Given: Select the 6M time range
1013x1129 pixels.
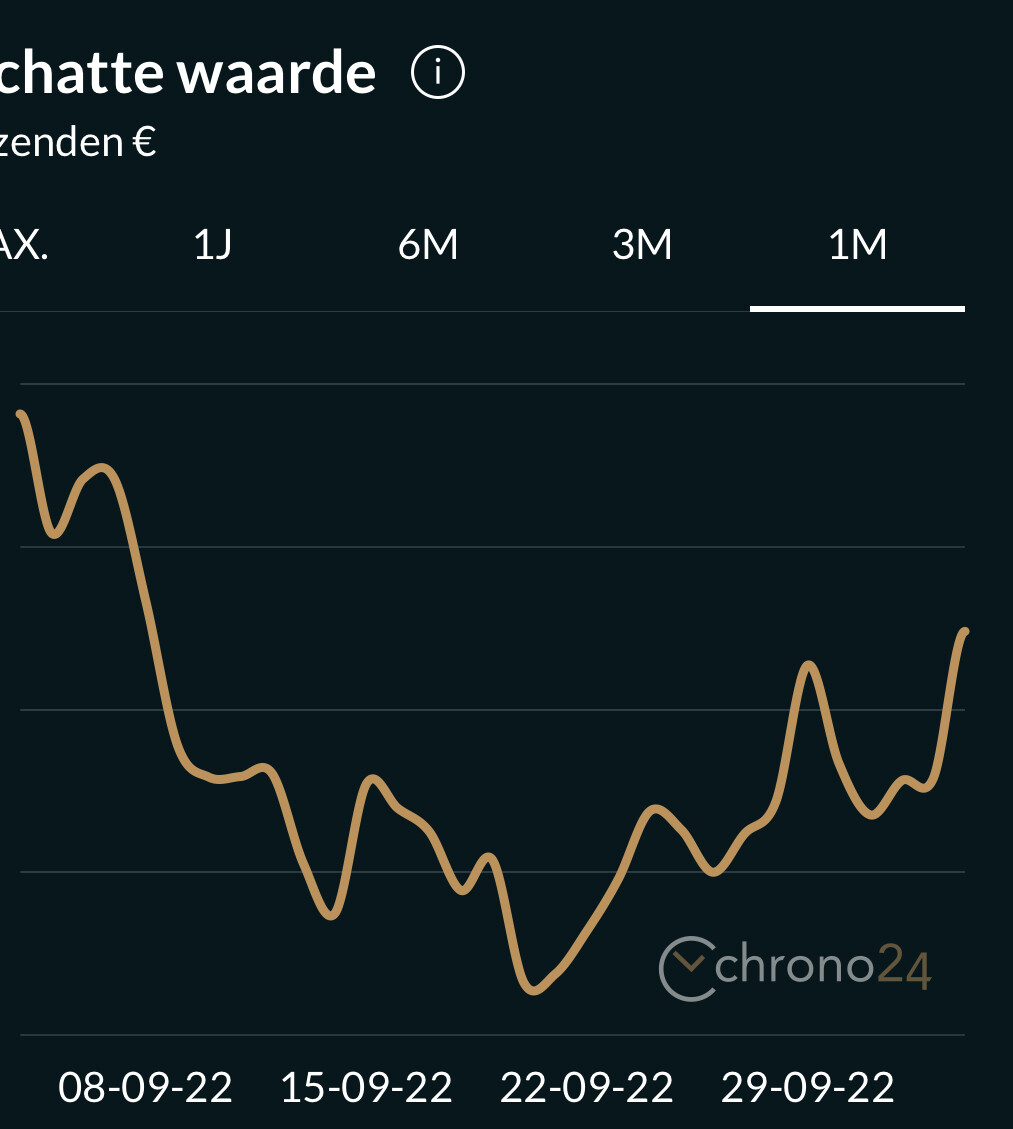Looking at the screenshot, I should [428, 245].
